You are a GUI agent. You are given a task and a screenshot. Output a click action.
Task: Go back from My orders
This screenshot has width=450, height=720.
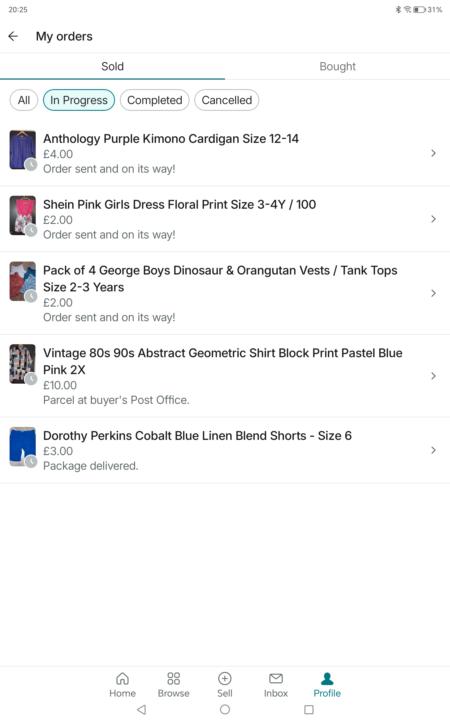[x=13, y=36]
